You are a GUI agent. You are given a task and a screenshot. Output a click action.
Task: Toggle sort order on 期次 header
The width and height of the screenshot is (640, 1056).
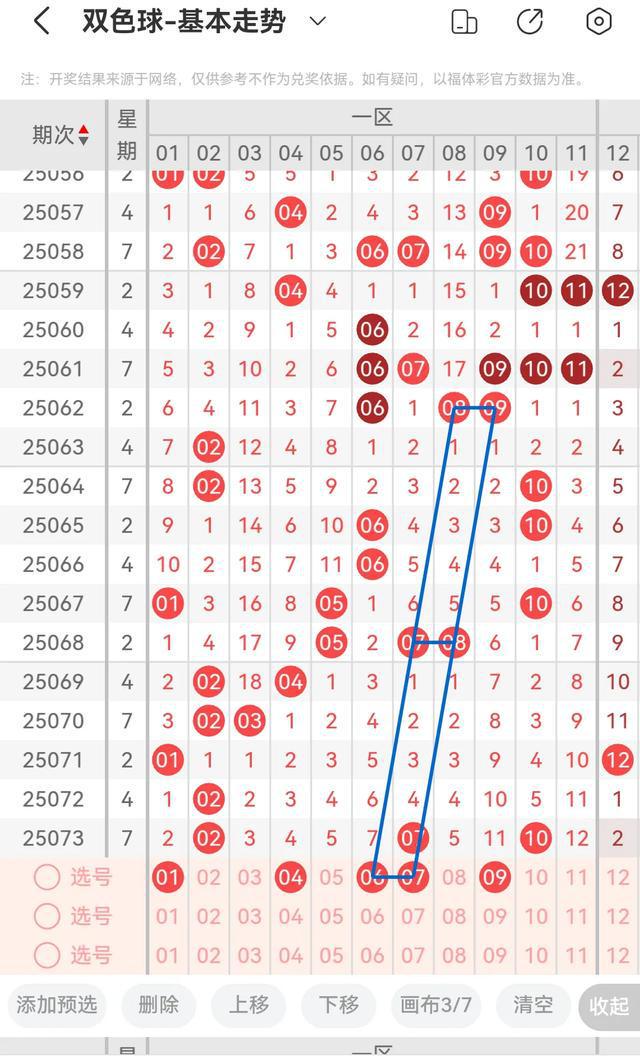pos(84,135)
